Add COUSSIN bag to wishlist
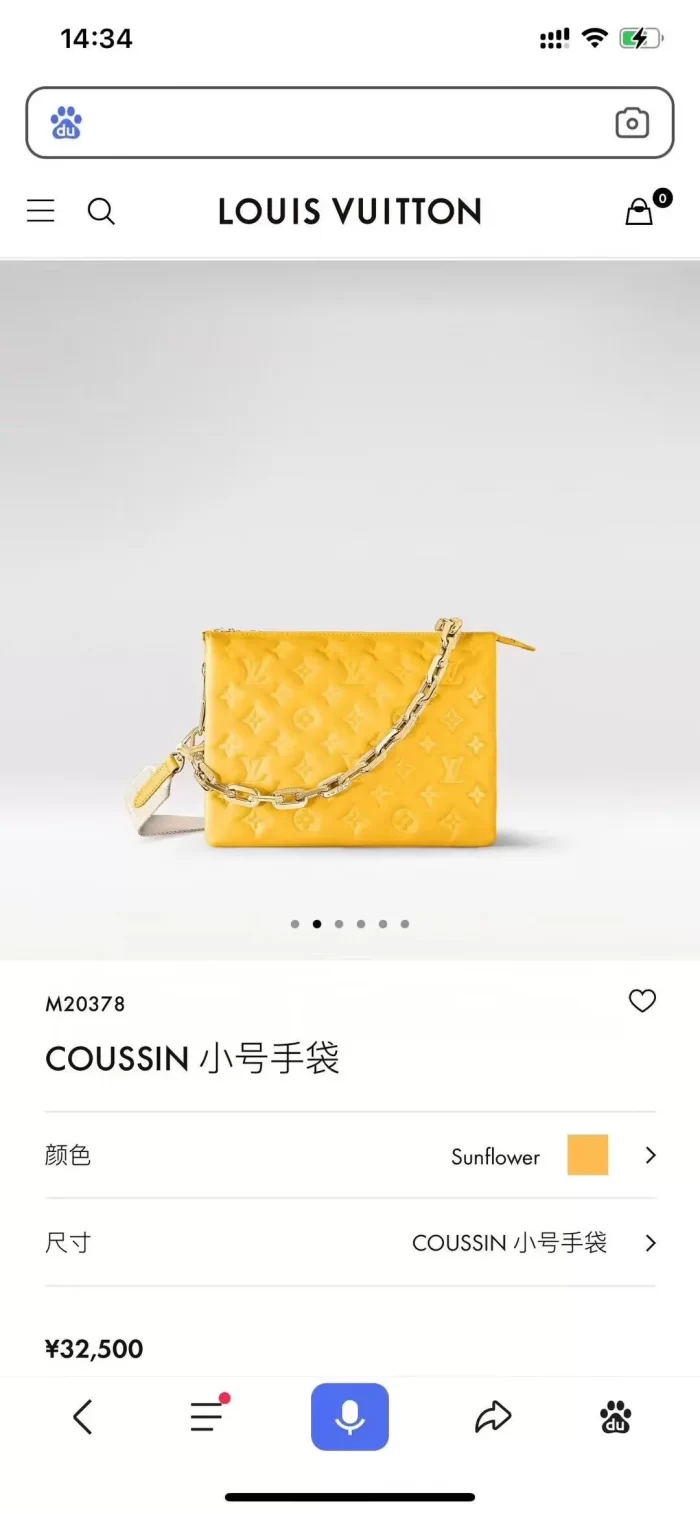Screen dimensions: 700x1515 [x=642, y=1001]
